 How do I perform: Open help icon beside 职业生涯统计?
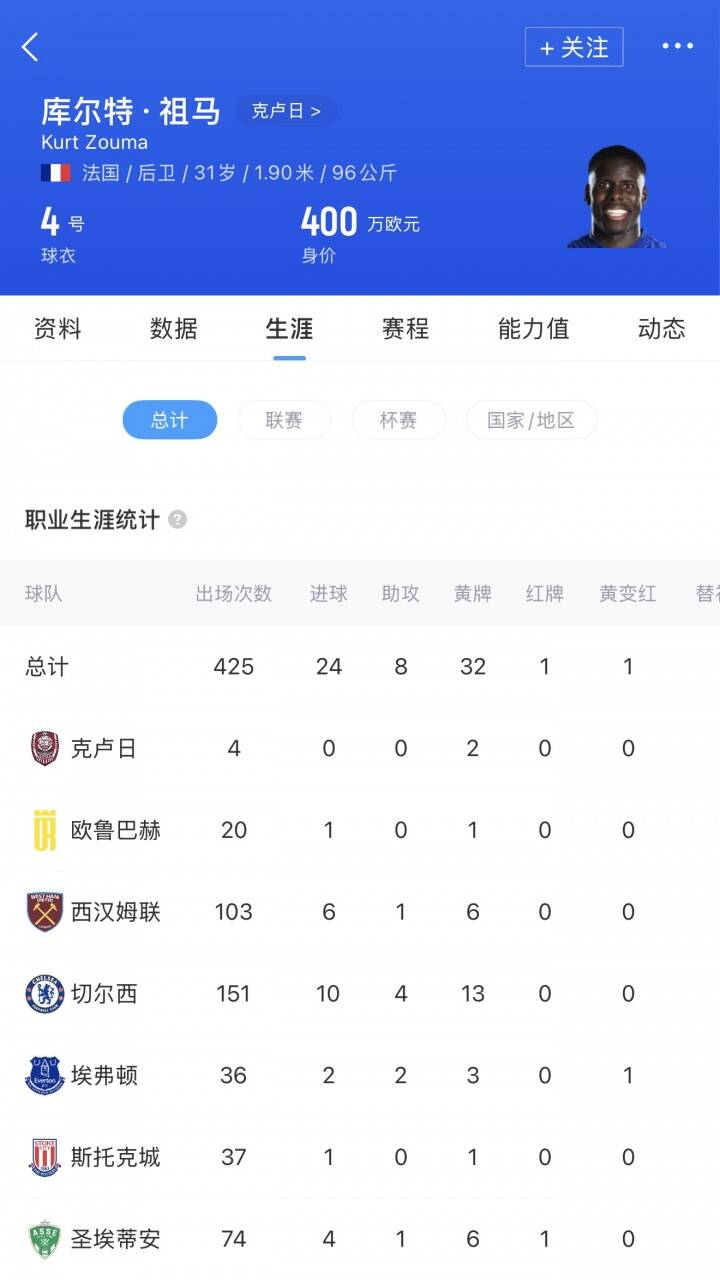(x=178, y=520)
